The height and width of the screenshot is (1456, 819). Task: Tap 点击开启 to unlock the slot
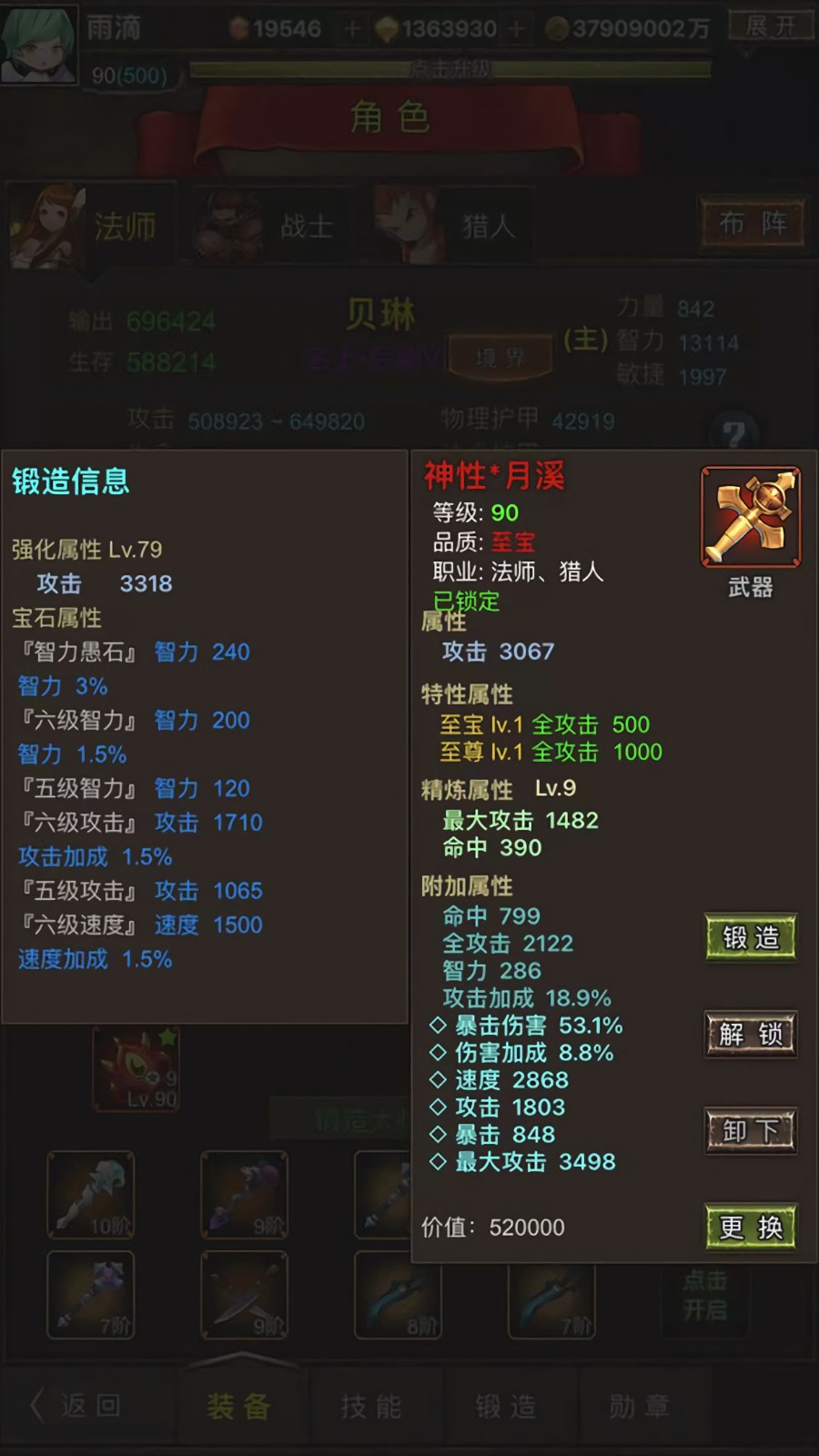pos(705,1295)
